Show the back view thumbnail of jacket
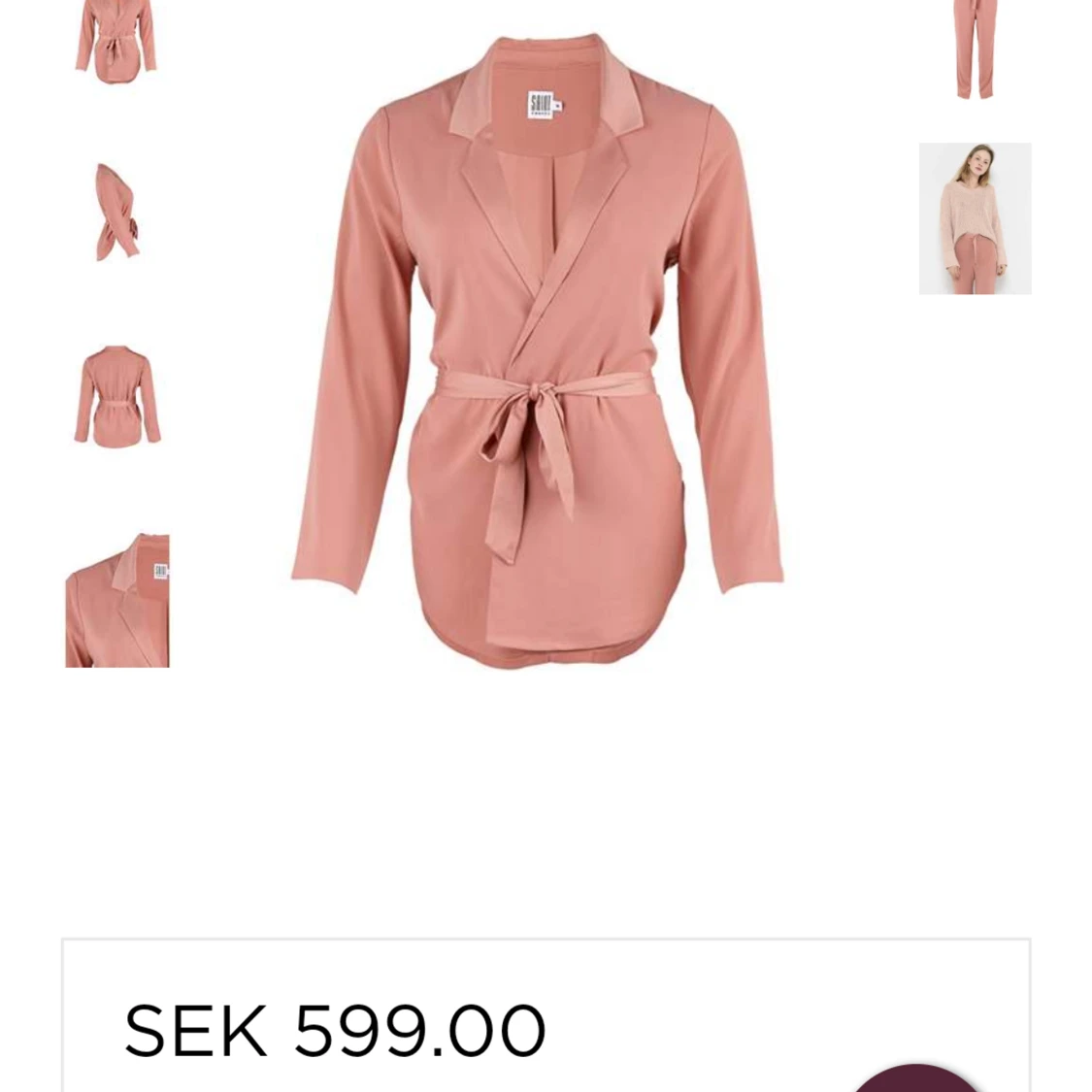The height and width of the screenshot is (1092, 1092). (x=117, y=396)
